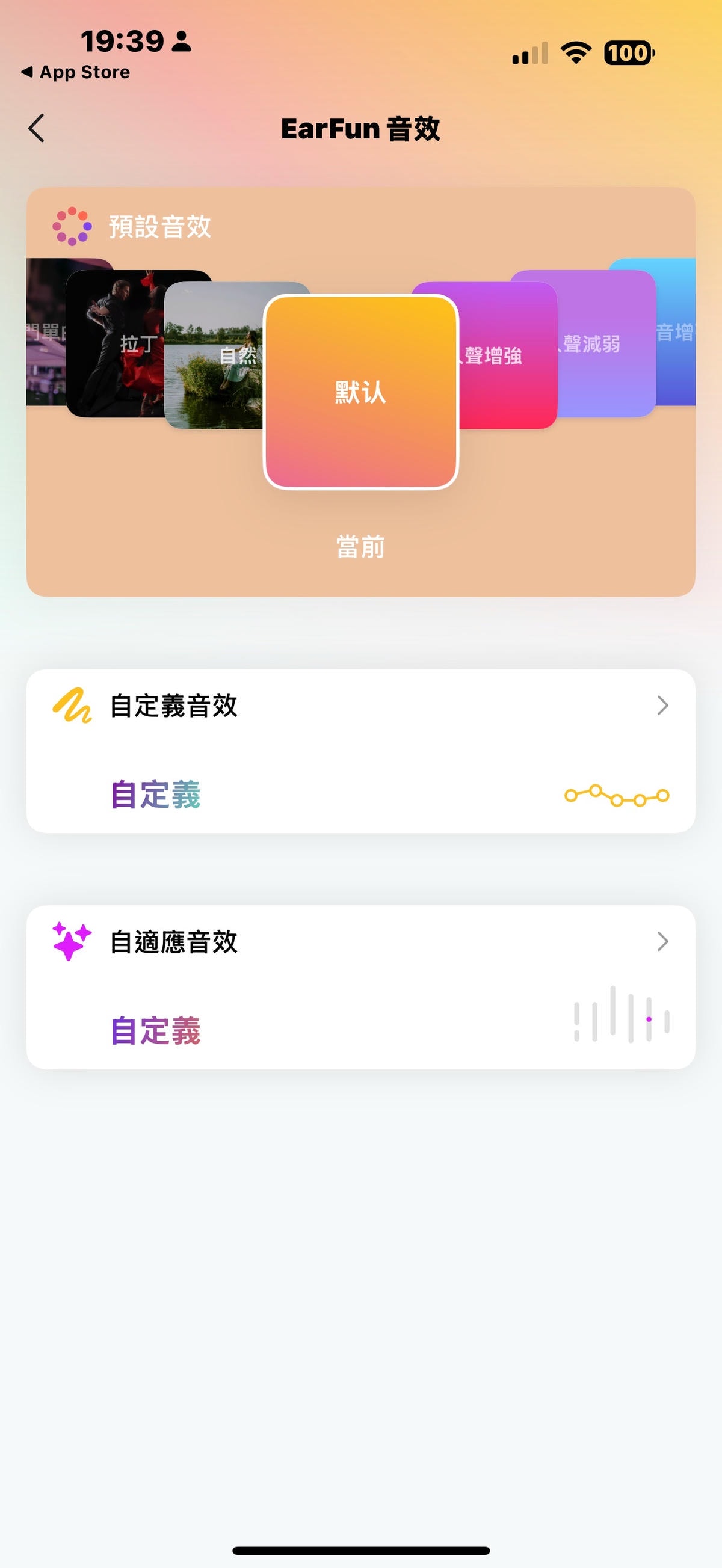This screenshot has height=1568, width=722.
Task: Pick the 聲增強 preset card
Action: coord(507,355)
